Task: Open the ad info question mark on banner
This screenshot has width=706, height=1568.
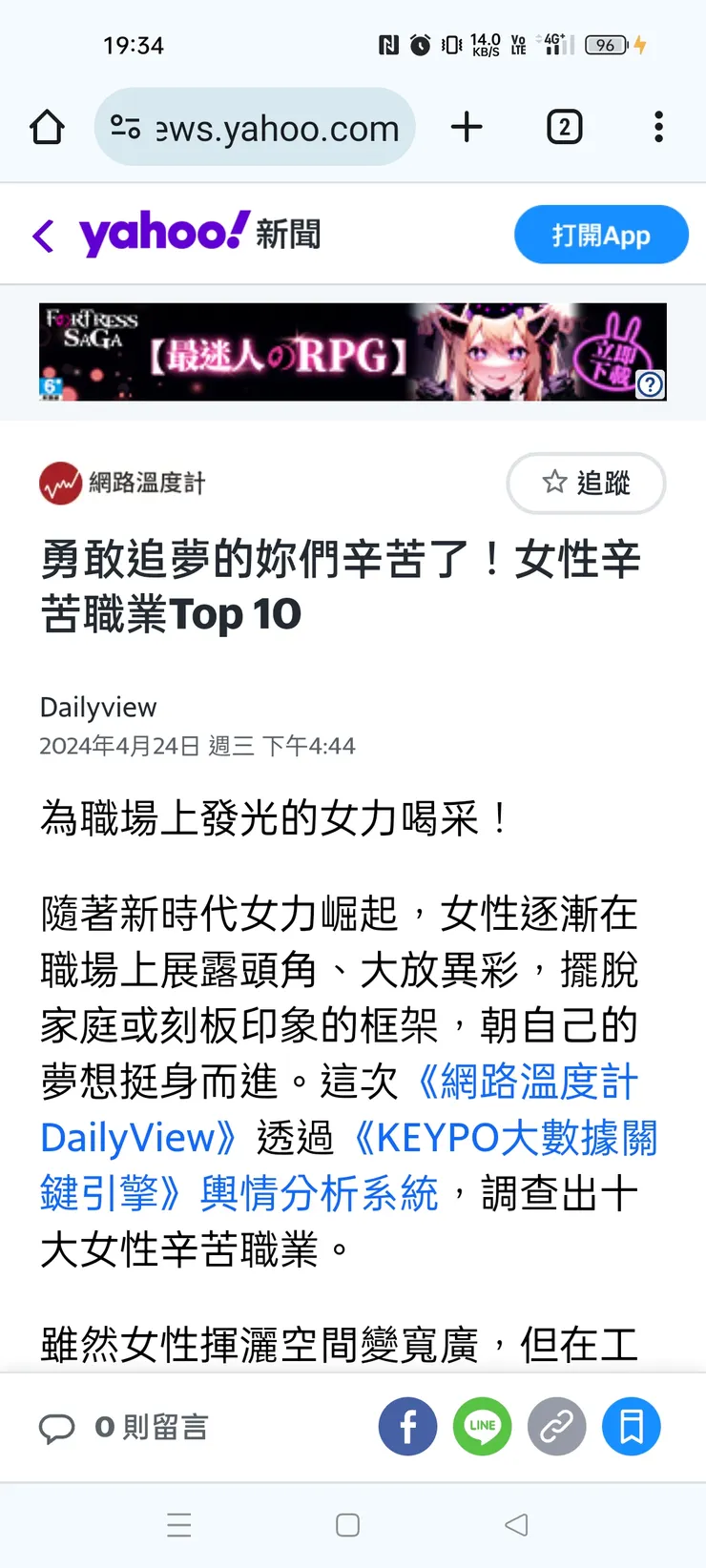Action: (650, 385)
